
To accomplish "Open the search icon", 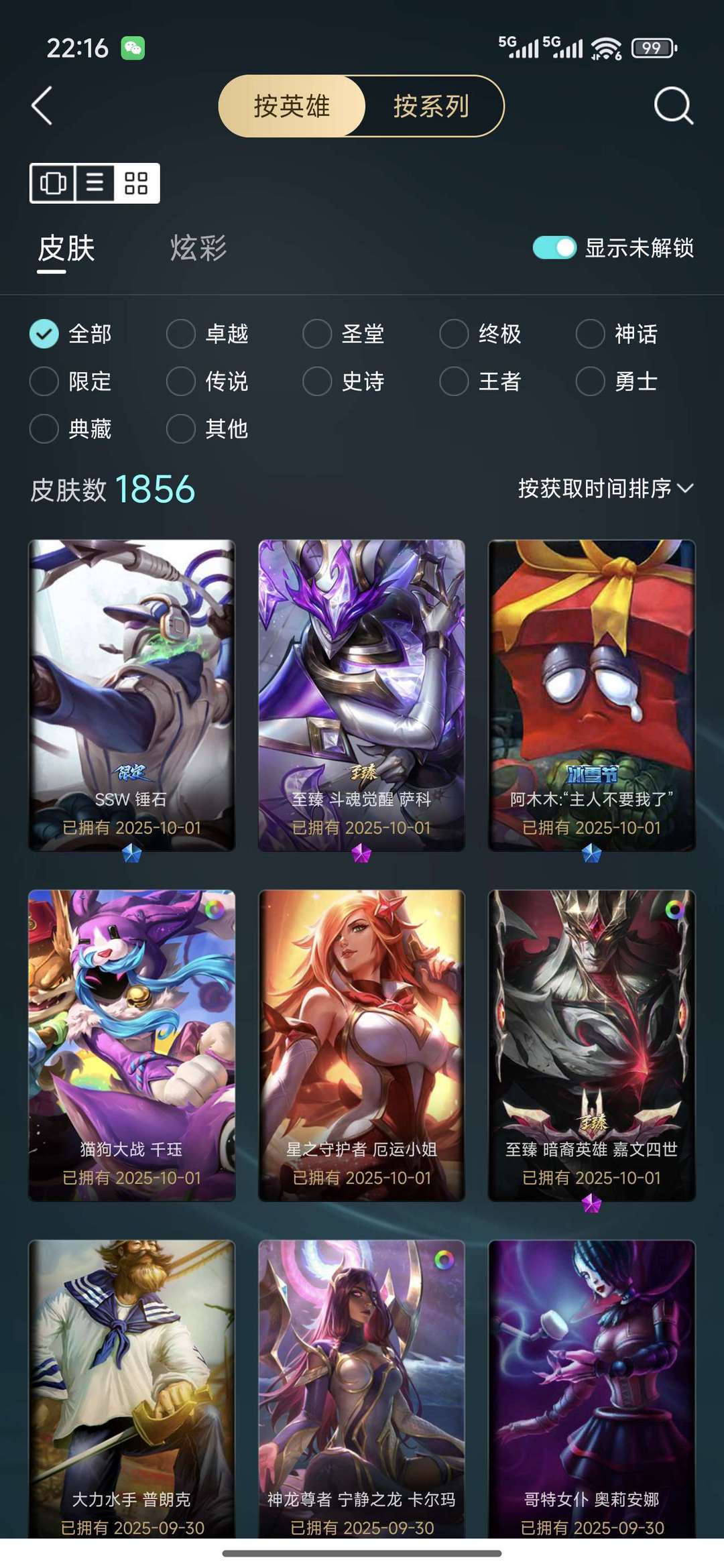I will (x=674, y=106).
